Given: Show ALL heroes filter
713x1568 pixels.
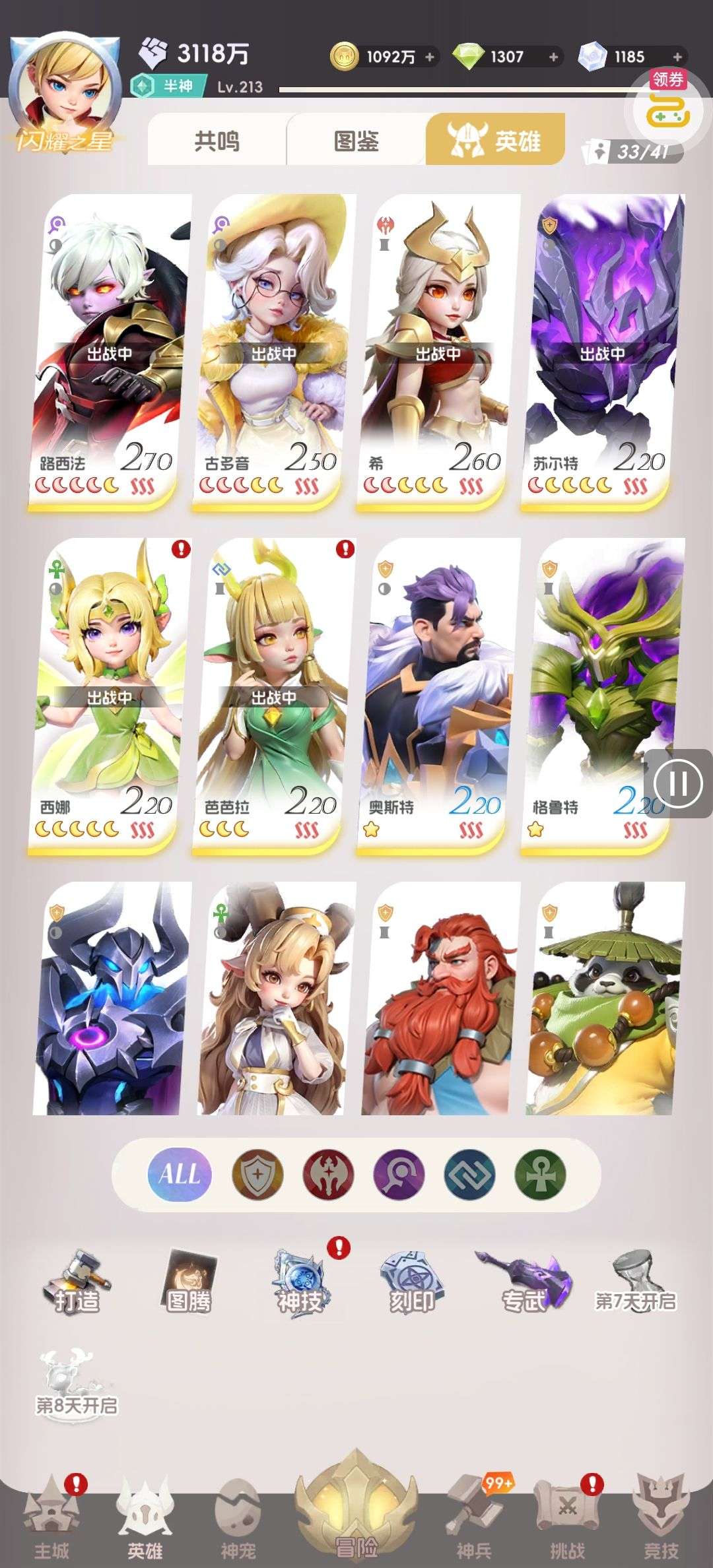Looking at the screenshot, I should click(180, 1174).
